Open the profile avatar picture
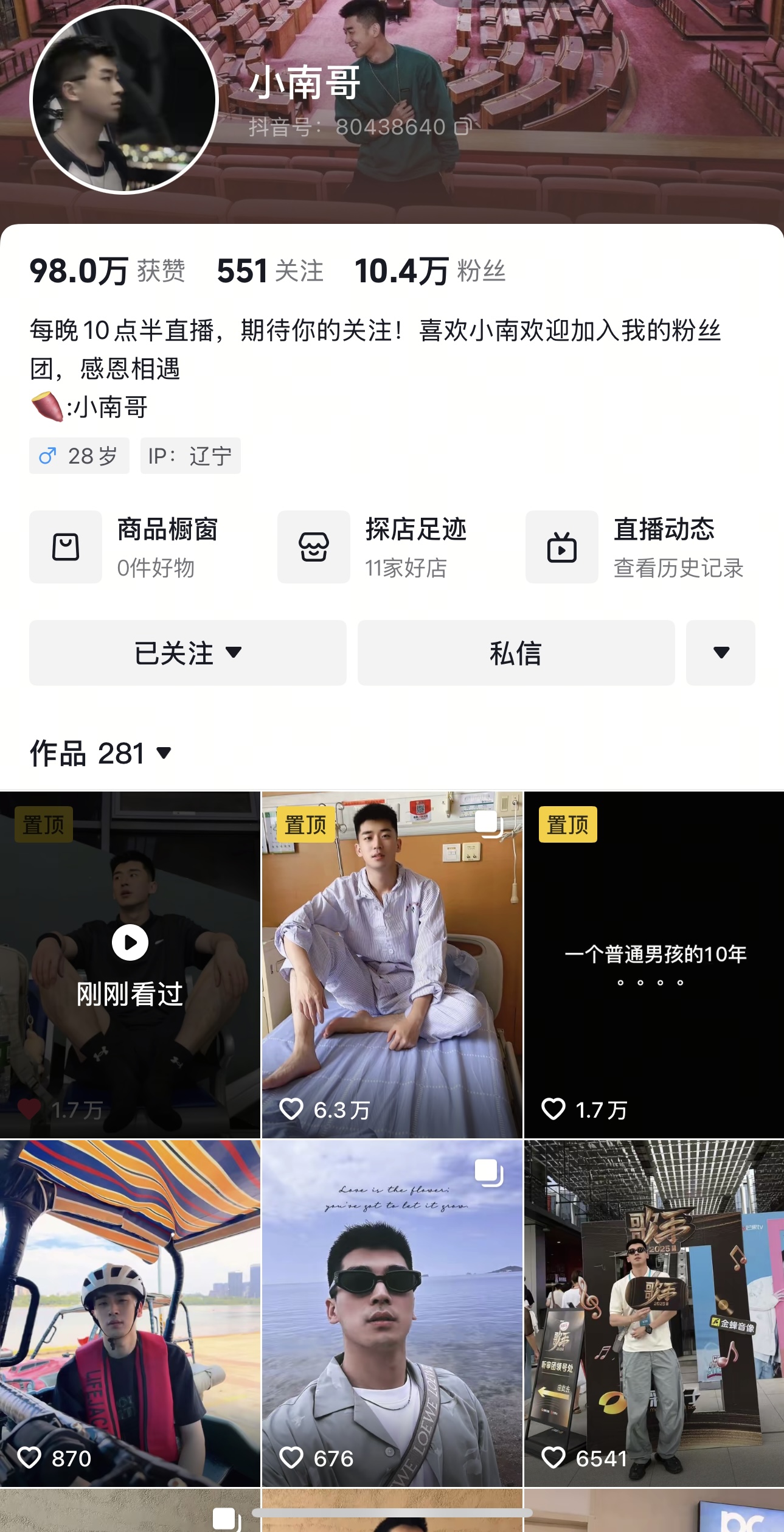Viewport: 784px width, 1532px height. (123, 100)
